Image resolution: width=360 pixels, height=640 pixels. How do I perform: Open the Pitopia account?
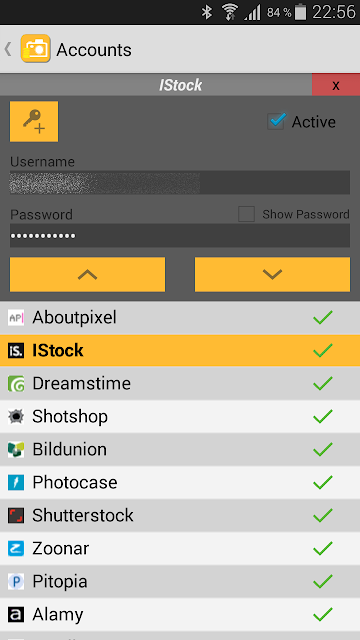(x=180, y=582)
